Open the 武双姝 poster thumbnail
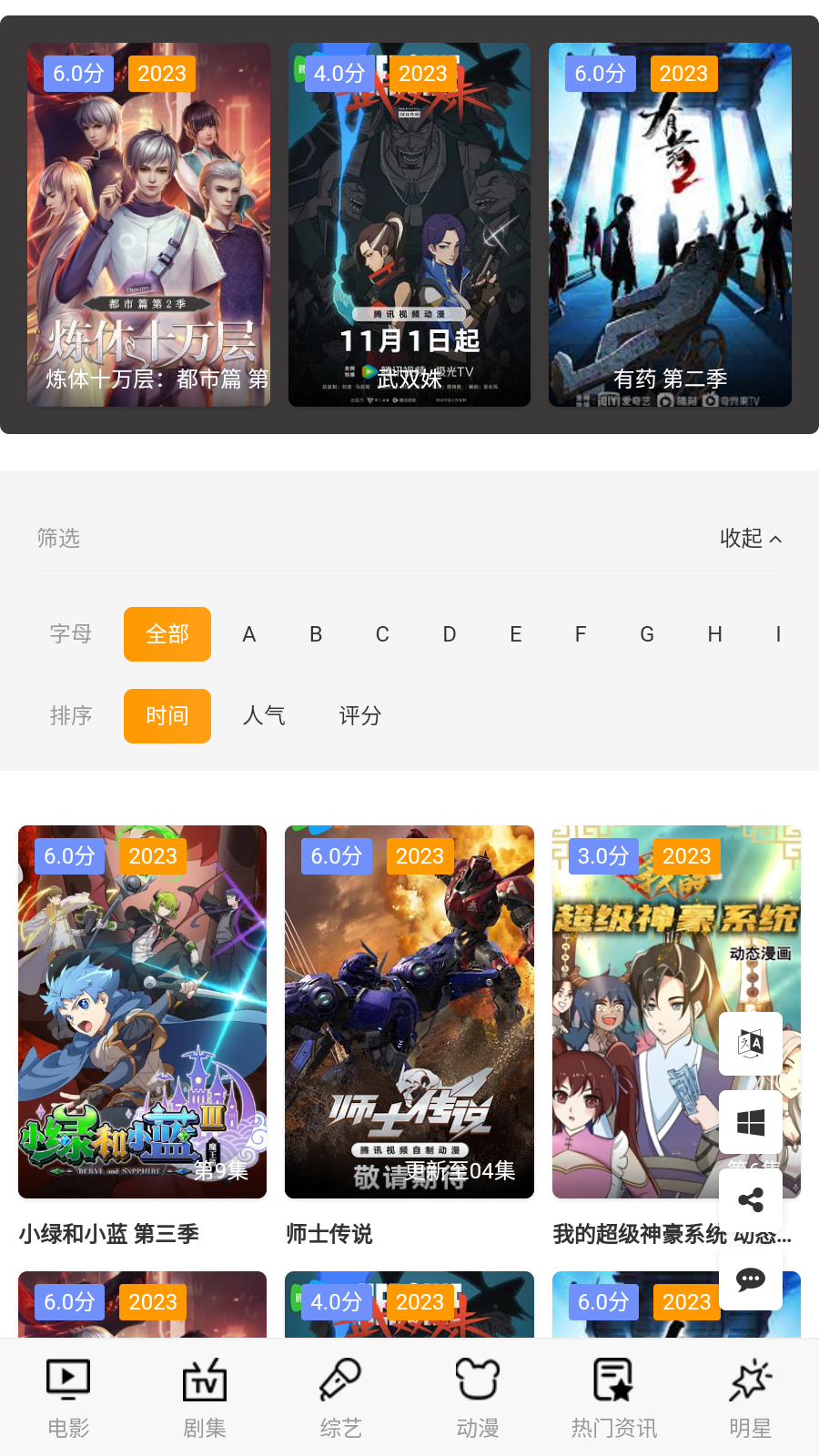 click(409, 224)
